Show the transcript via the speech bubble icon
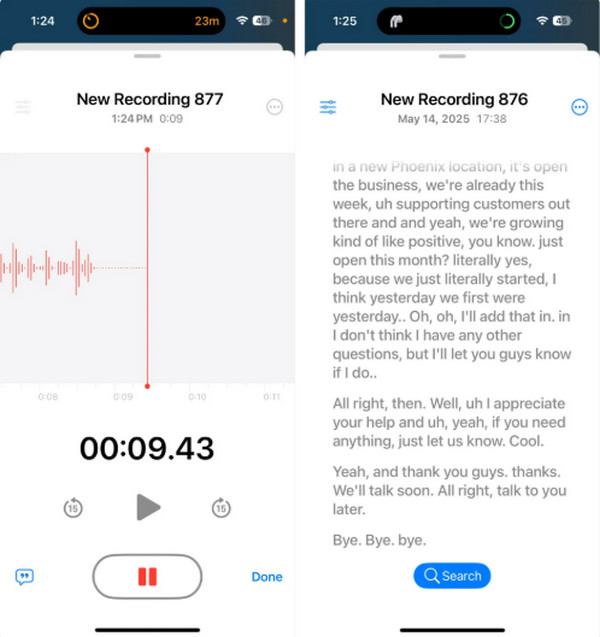 pyautogui.click(x=24, y=577)
